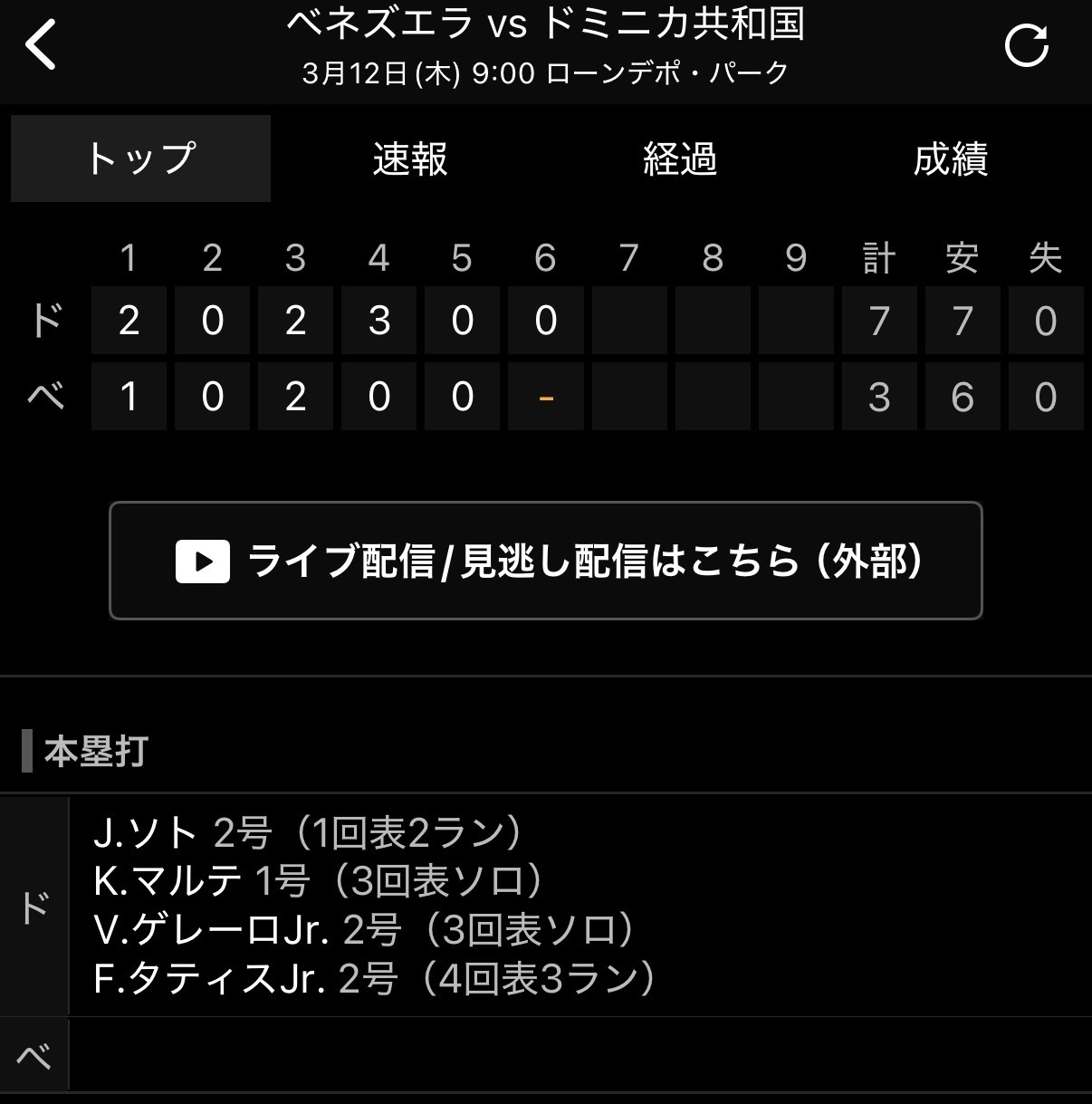Open the 経過 tab
Image resolution: width=1092 pixels, height=1104 pixels.
coord(680,158)
